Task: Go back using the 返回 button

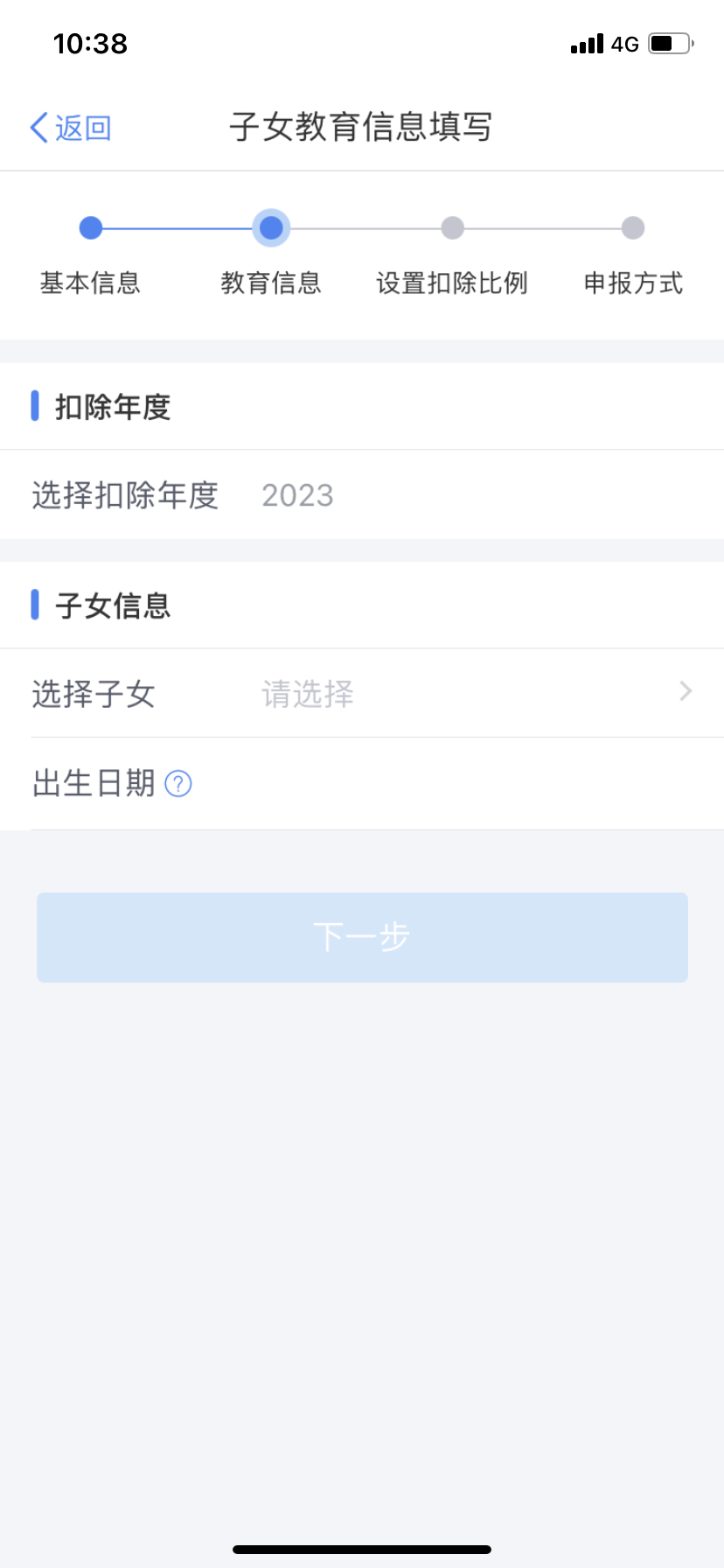Action: [71, 128]
